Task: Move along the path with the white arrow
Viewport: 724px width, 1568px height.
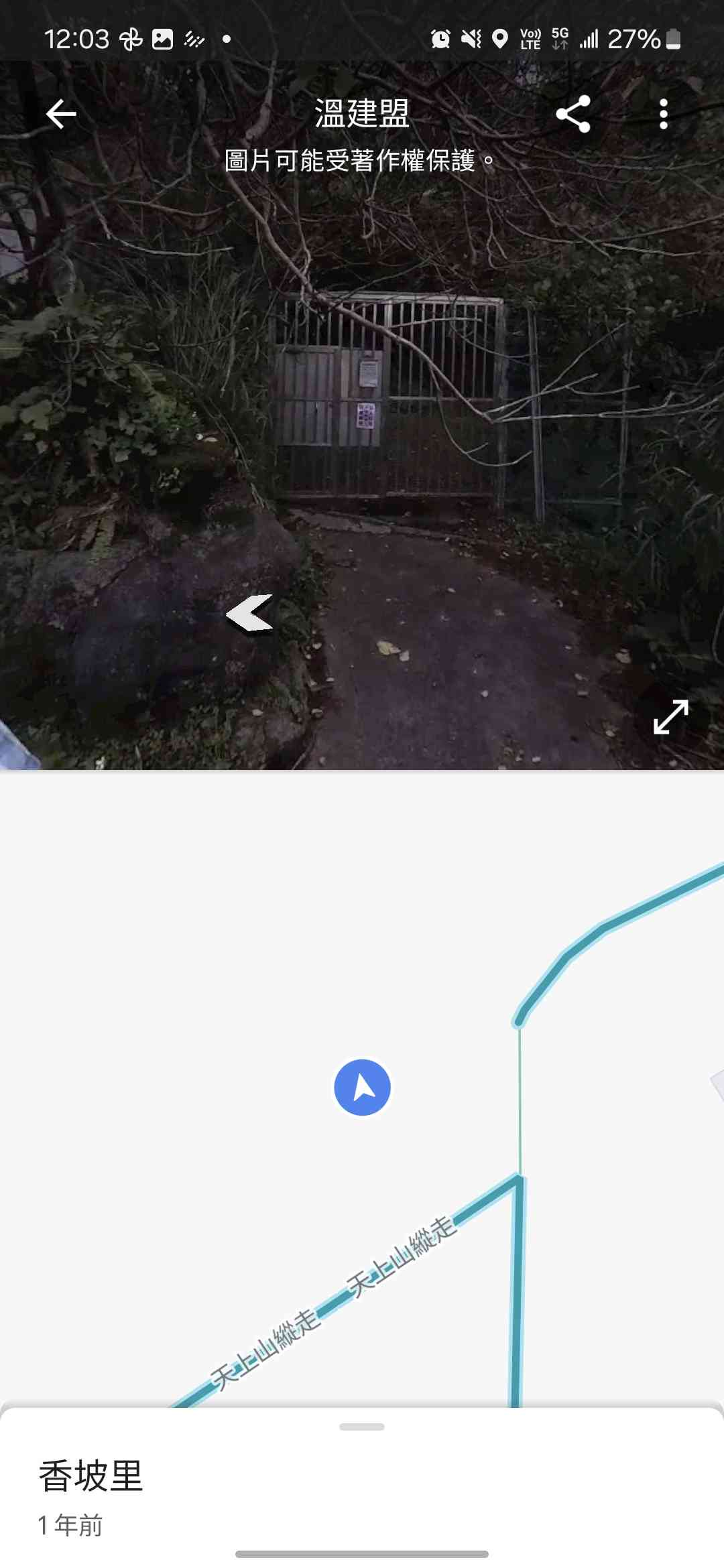Action: (250, 612)
